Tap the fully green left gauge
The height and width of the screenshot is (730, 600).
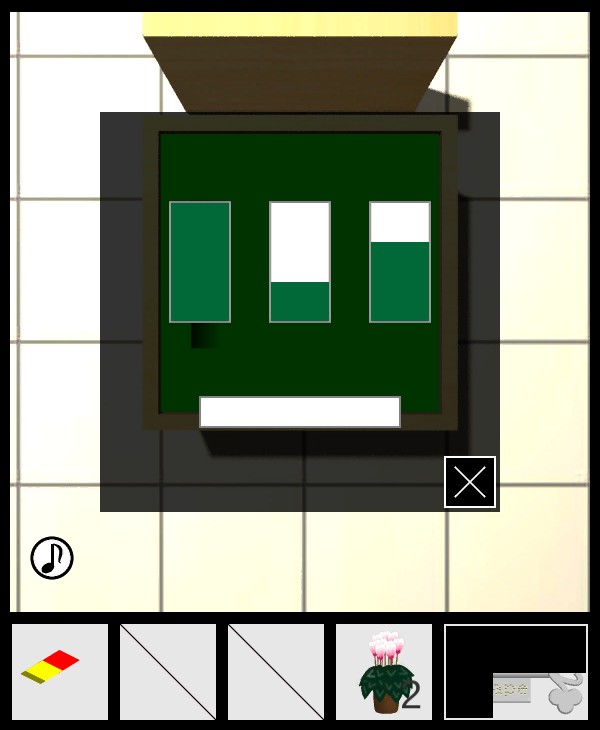click(200, 262)
